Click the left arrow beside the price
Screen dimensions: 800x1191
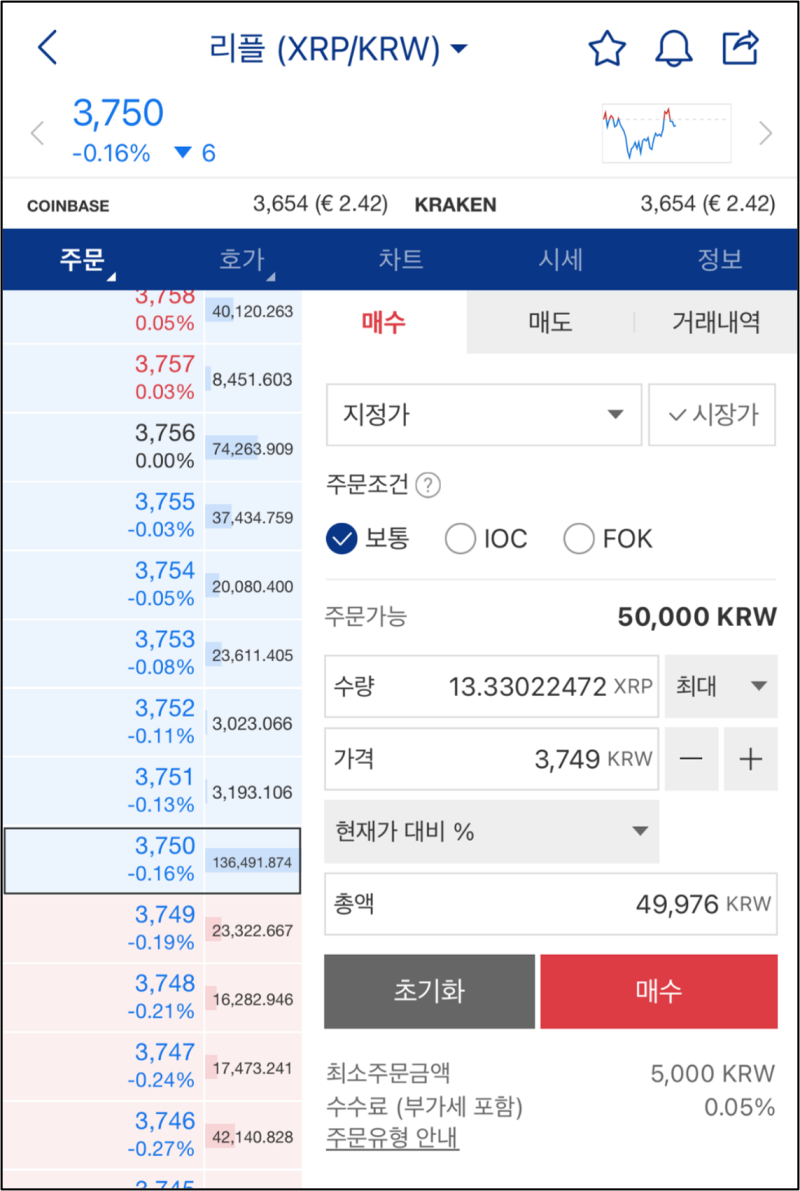coord(36,132)
